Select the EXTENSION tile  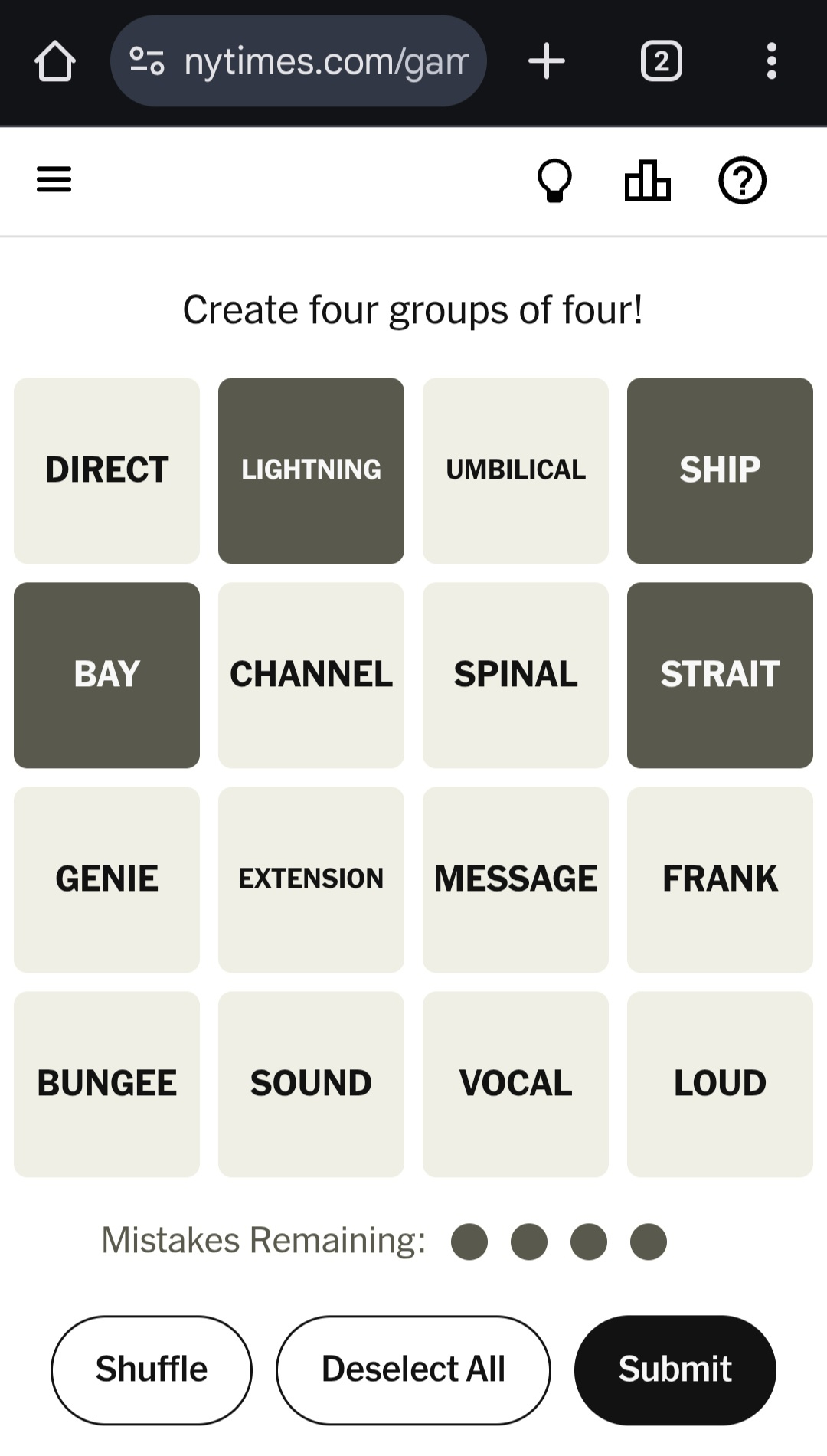point(311,879)
